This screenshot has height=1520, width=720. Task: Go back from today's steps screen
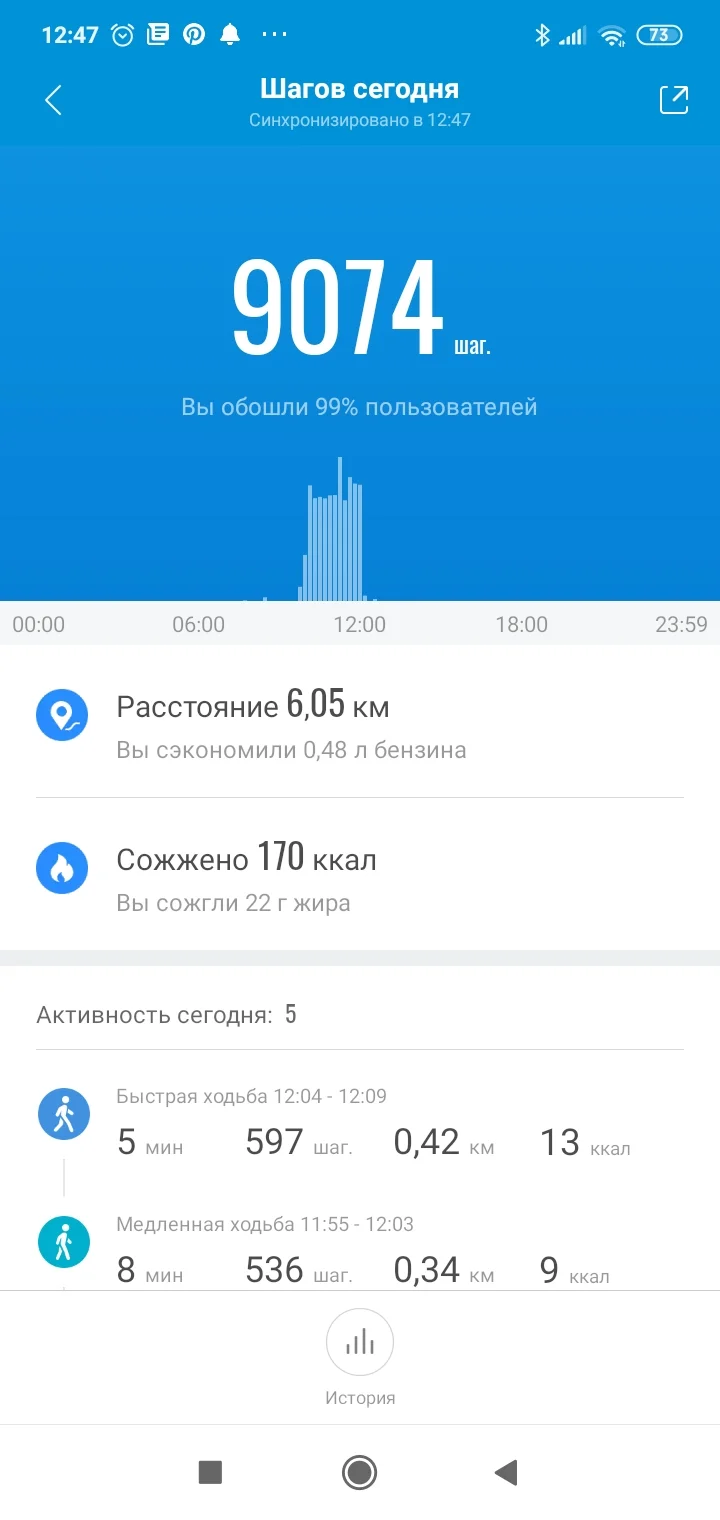pos(54,100)
